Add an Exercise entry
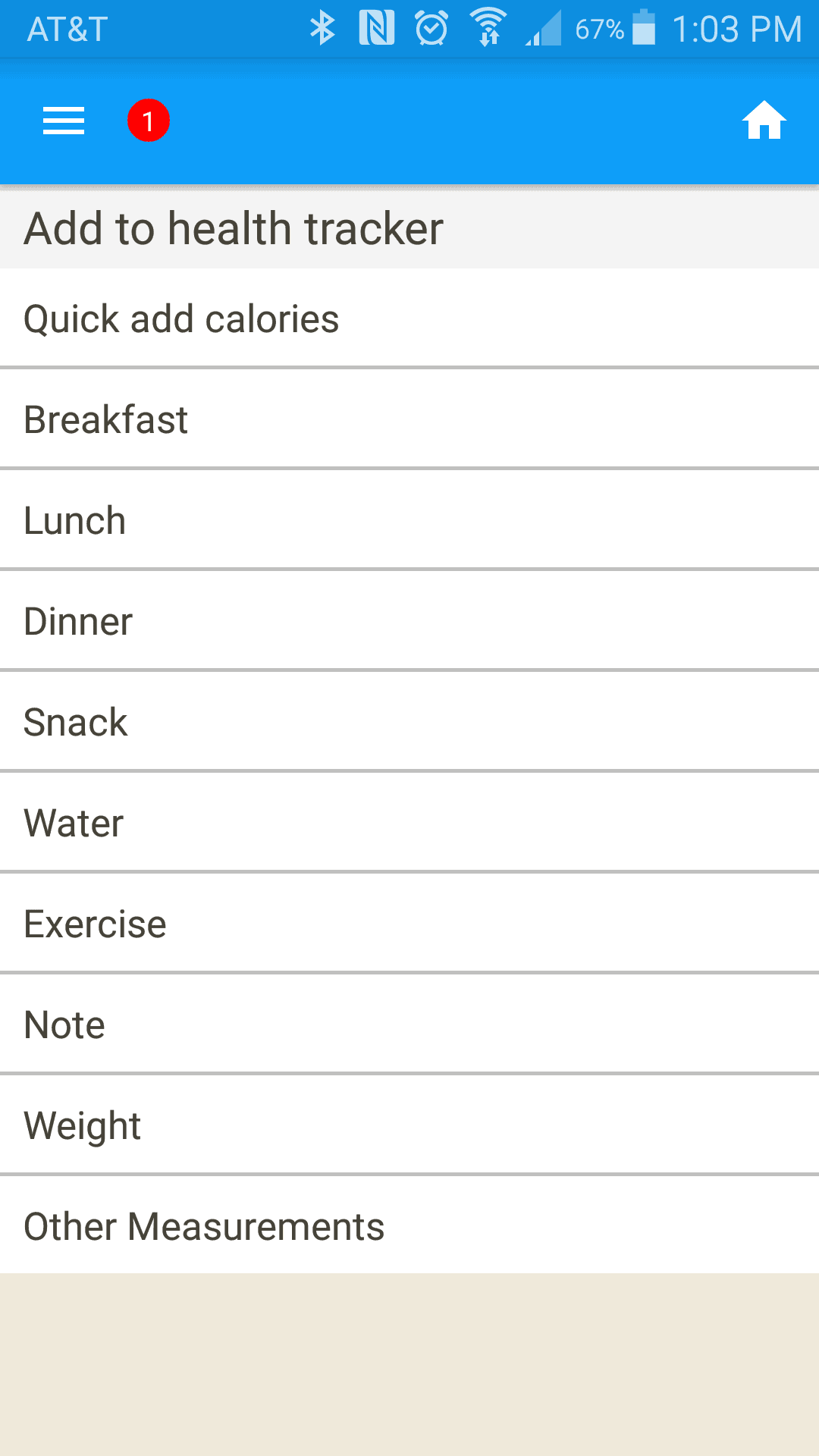Image resolution: width=819 pixels, height=1456 pixels. coord(409,924)
